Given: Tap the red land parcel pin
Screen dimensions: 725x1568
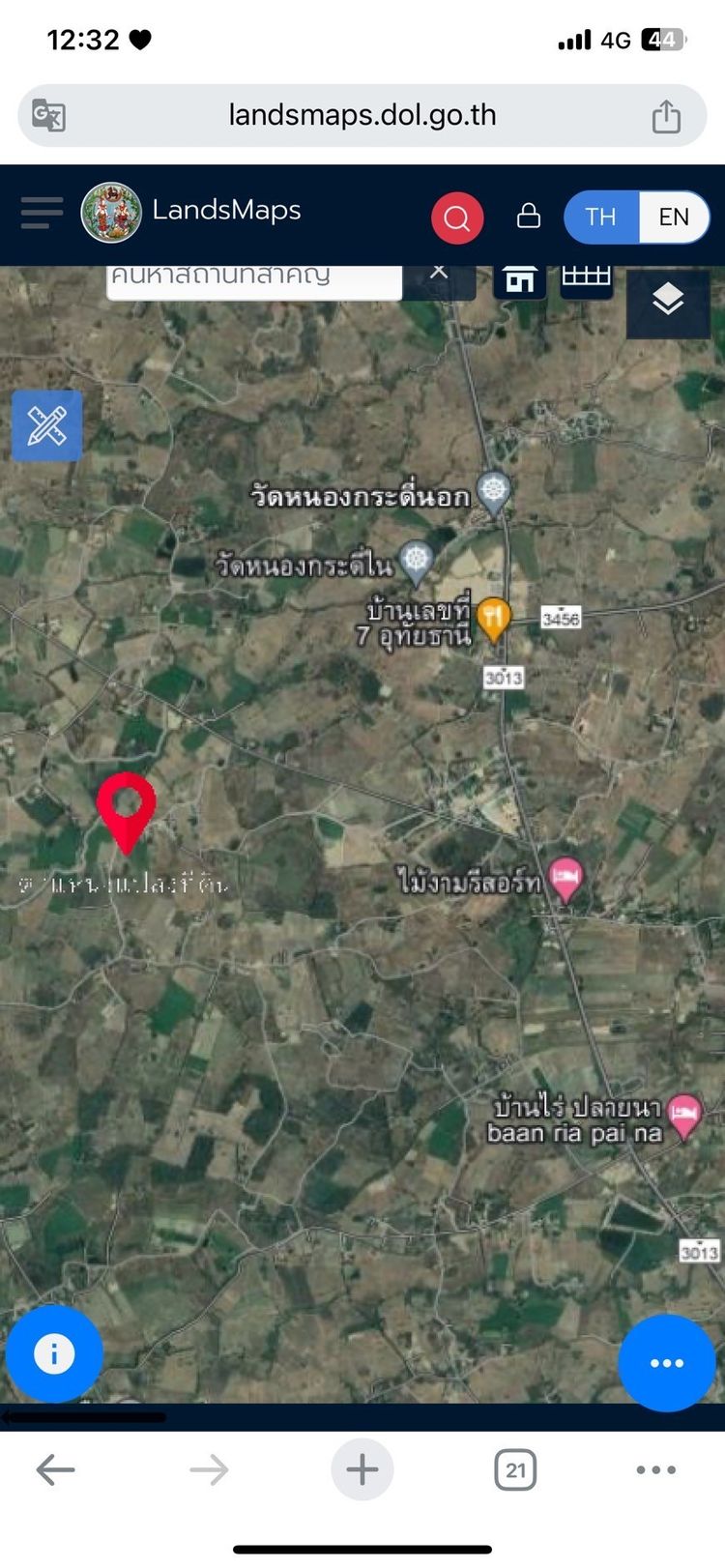Looking at the screenshot, I should click(x=126, y=807).
